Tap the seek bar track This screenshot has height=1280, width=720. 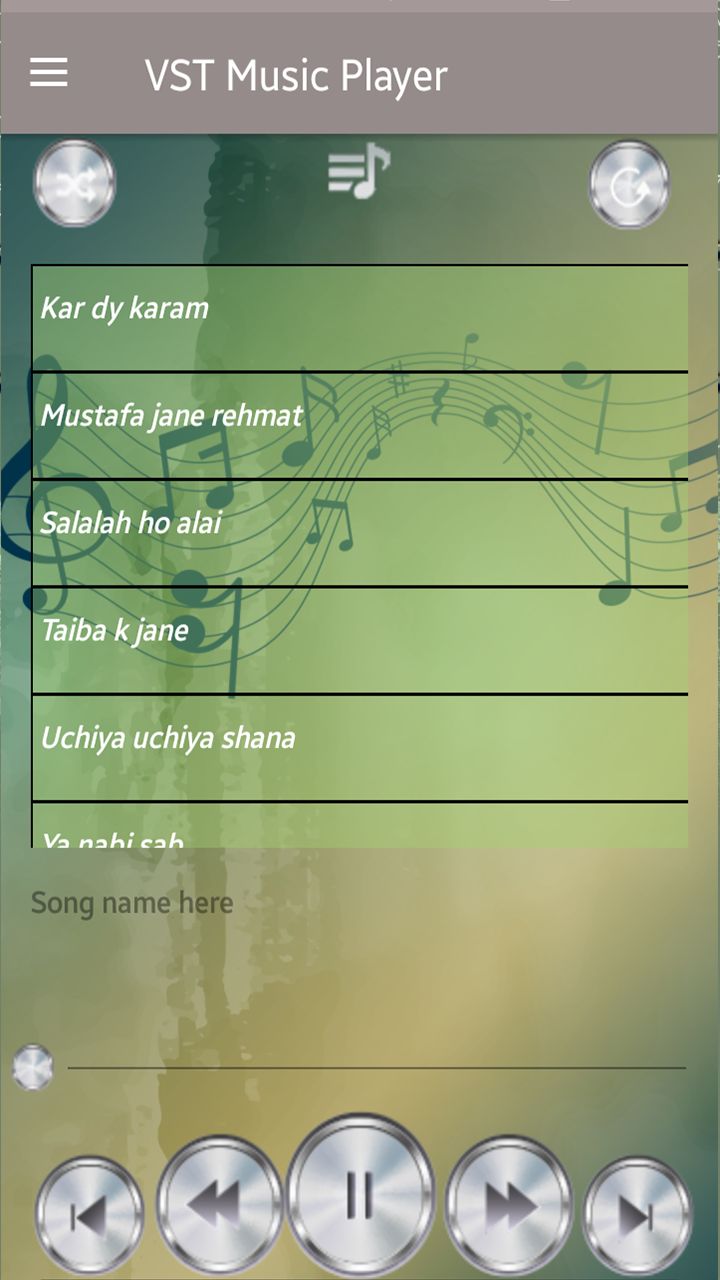click(376, 1068)
